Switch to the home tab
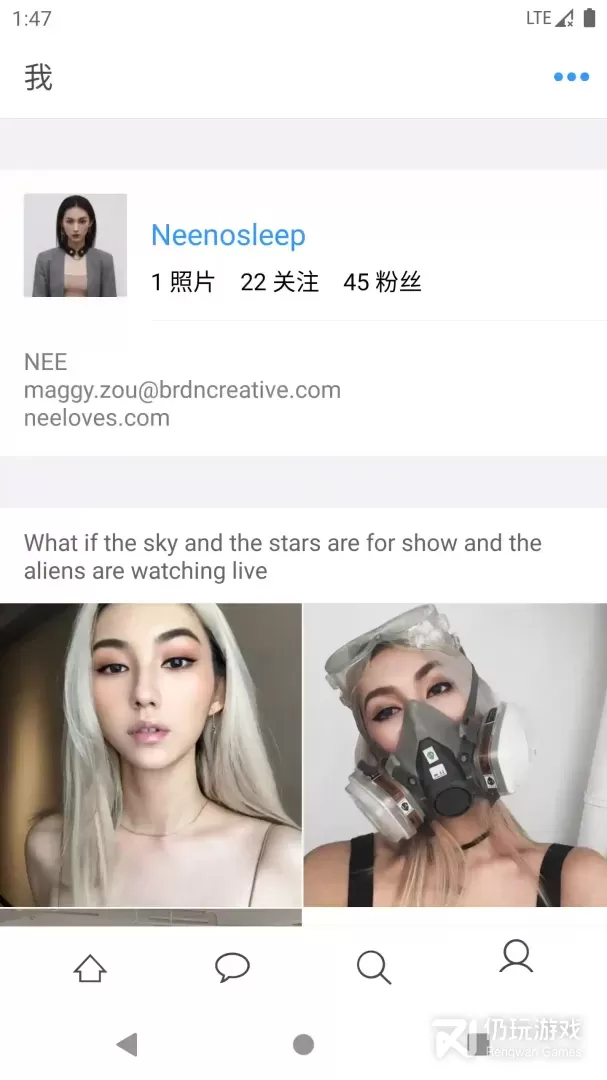This screenshot has width=607, height=1080. point(90,967)
